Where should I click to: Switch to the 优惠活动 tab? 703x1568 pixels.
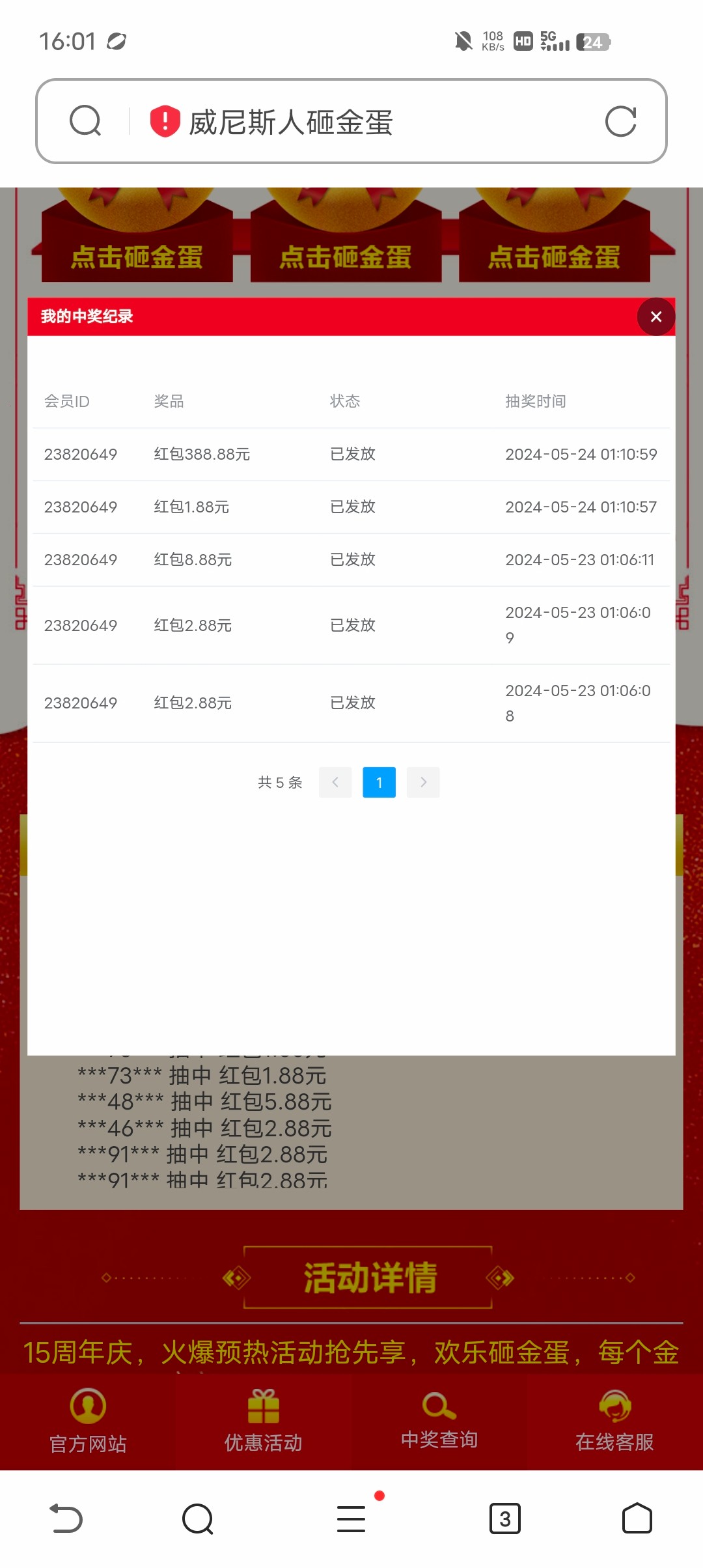pos(263,1421)
